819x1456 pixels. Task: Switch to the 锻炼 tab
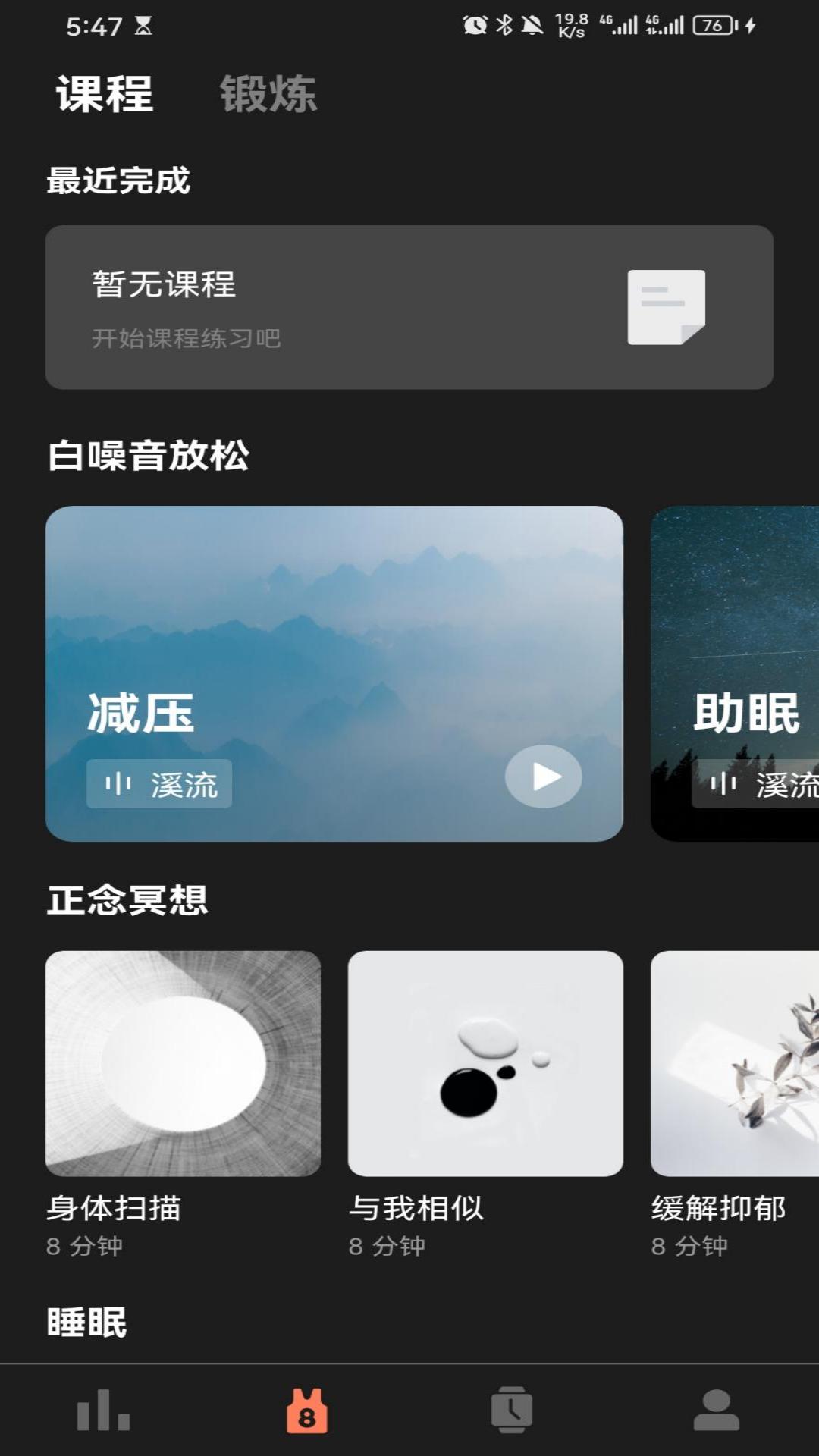pos(268,94)
